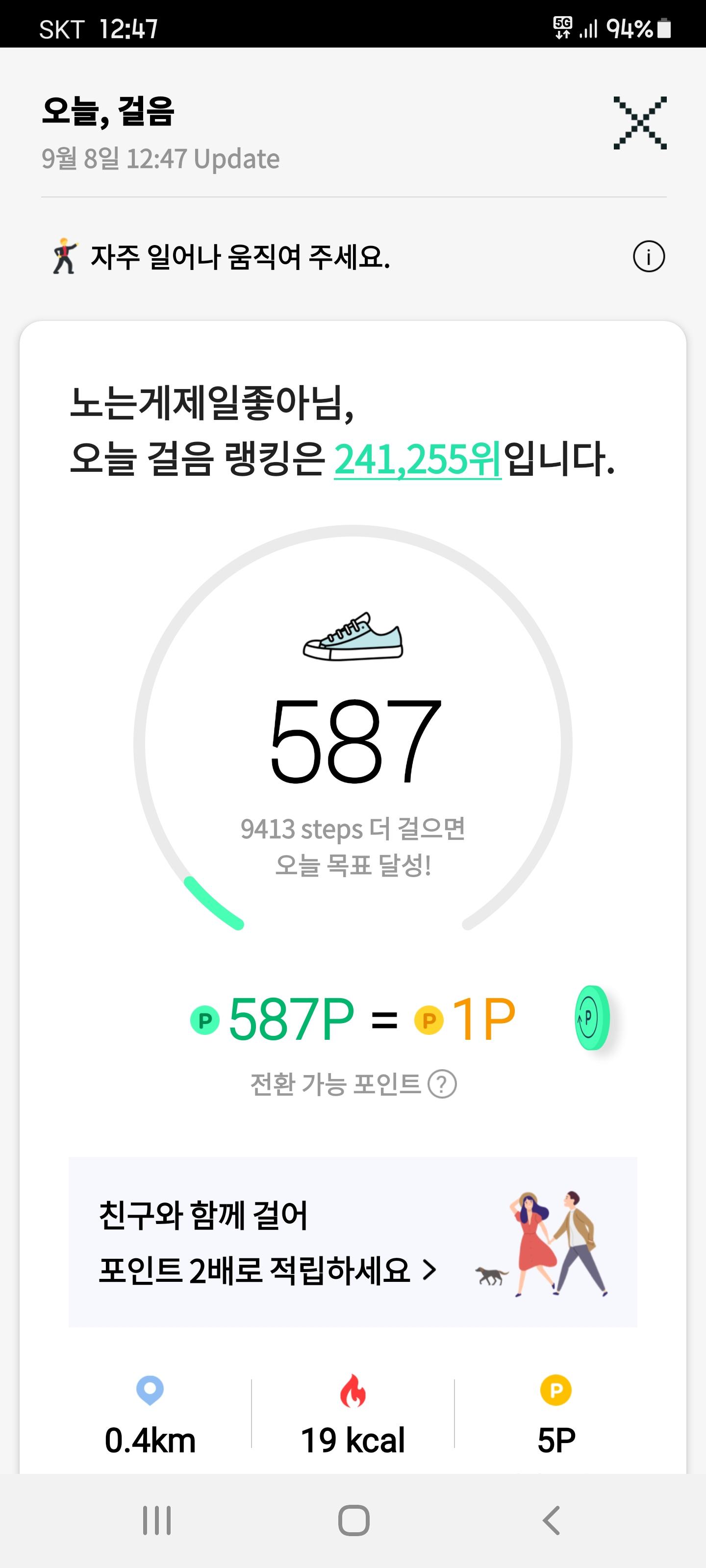Go to the phone's home screen
The image size is (706, 1568).
pos(353,1520)
